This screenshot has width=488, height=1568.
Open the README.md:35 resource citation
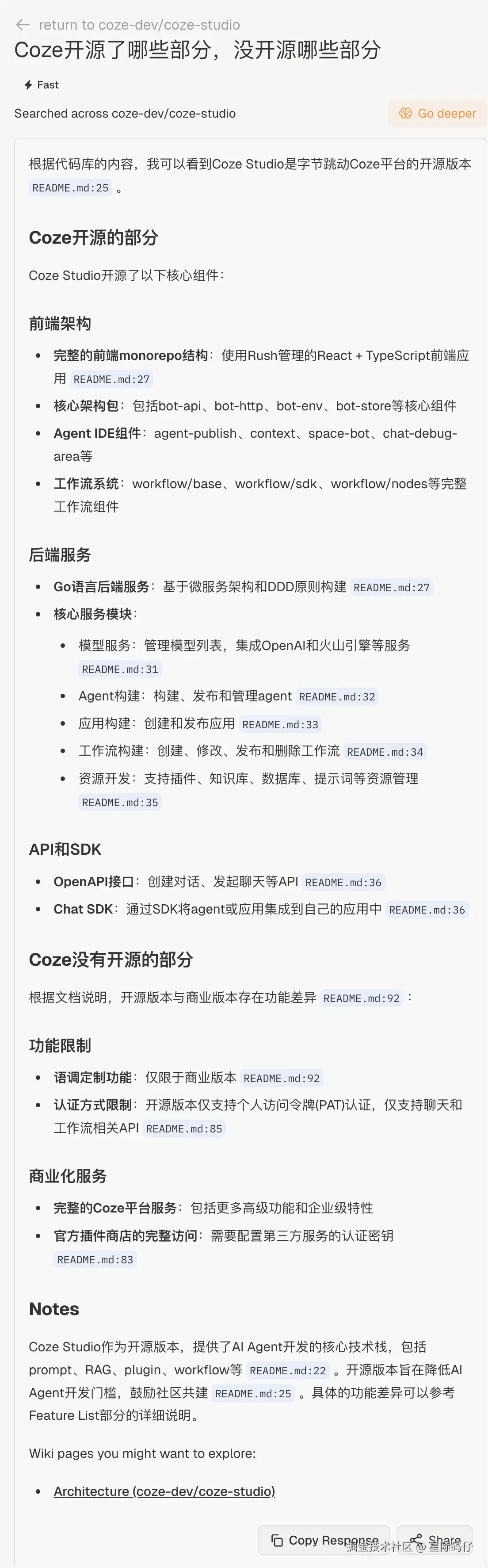tap(120, 802)
